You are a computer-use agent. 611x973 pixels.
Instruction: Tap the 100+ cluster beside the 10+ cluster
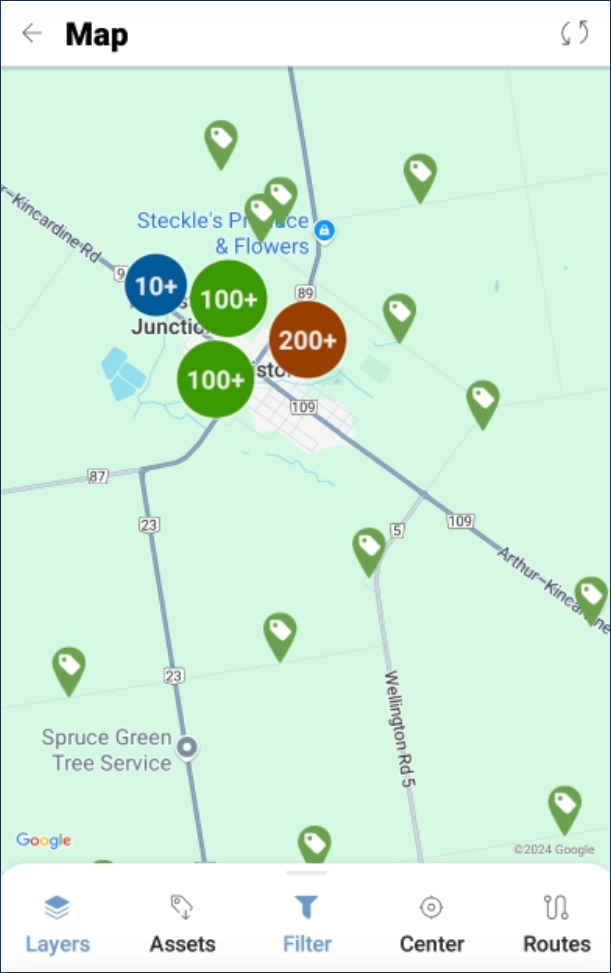point(228,298)
